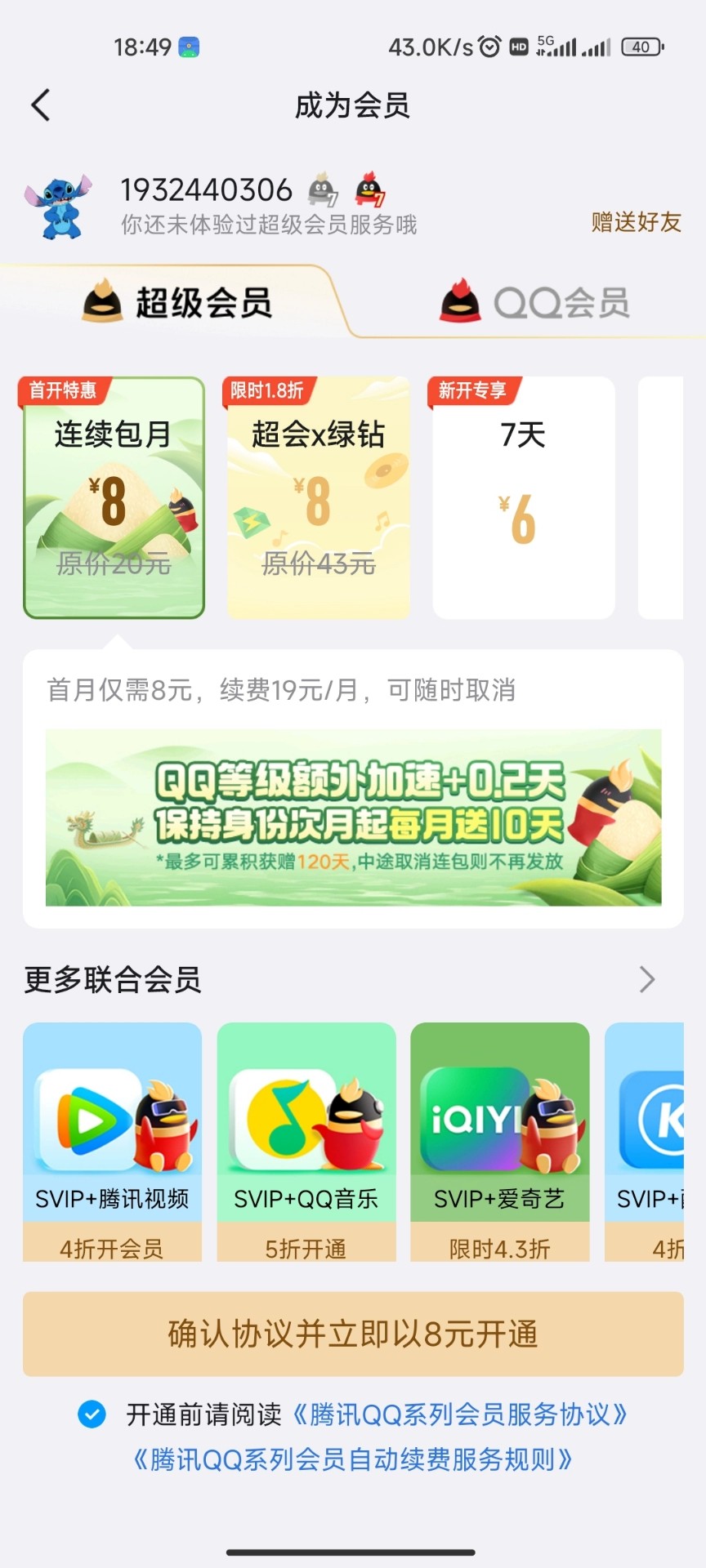The height and width of the screenshot is (1568, 706).
Task: Select the 超会x绿钻 plan
Action: (x=318, y=498)
